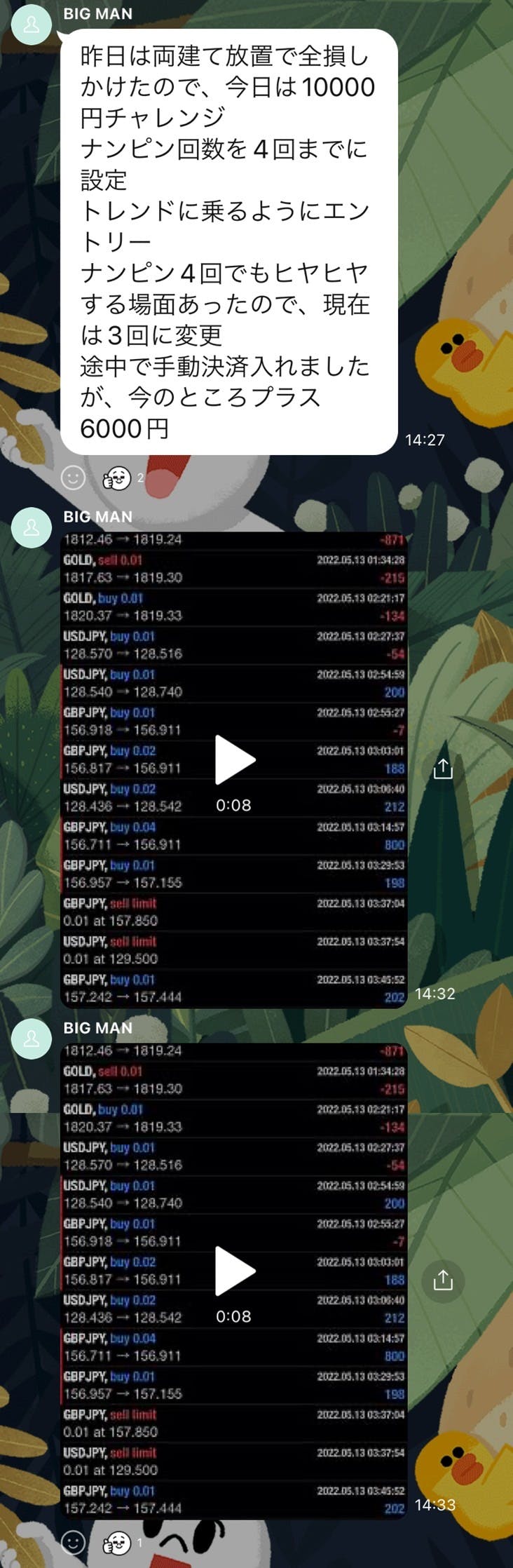Open BIG MAN's profile avatar beside text message

32,25
